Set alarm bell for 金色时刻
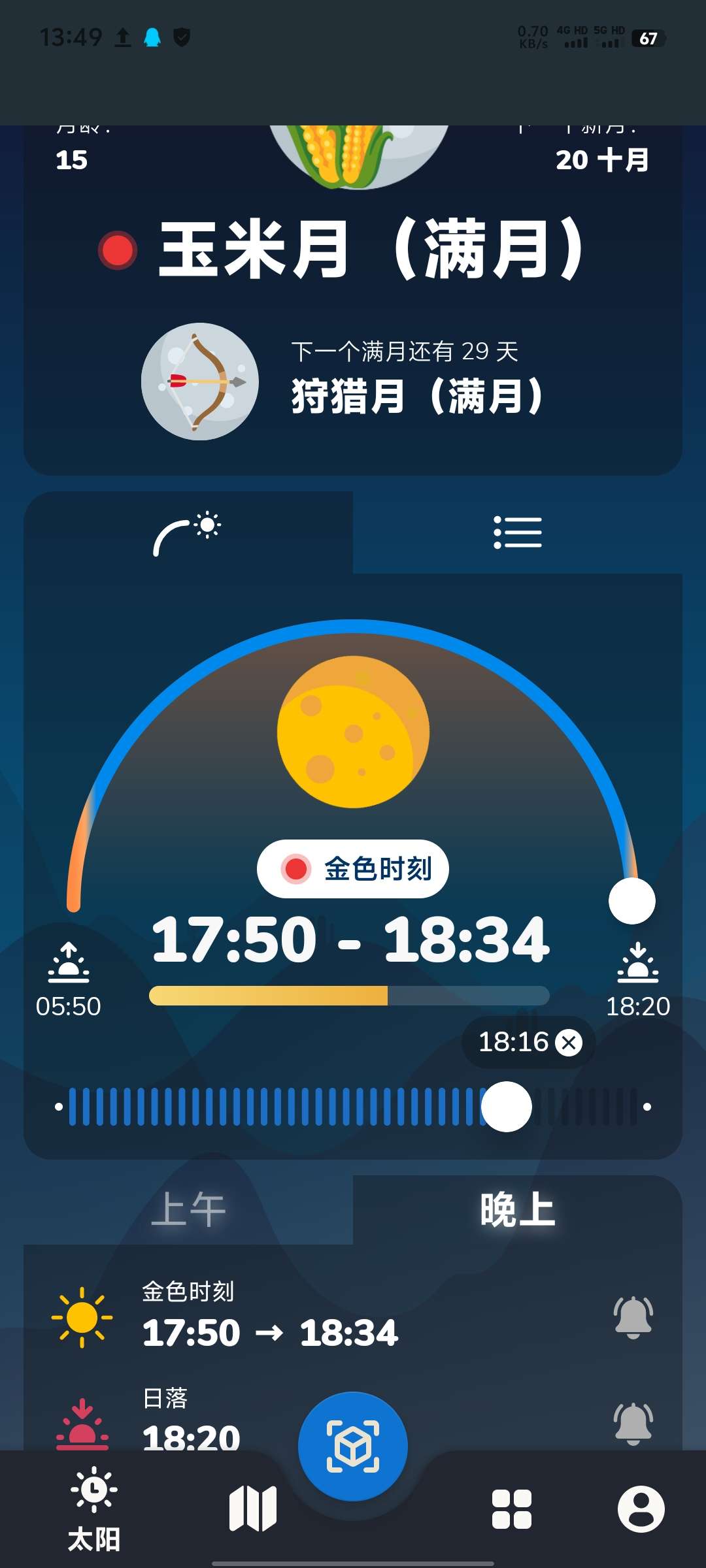 (632, 1317)
